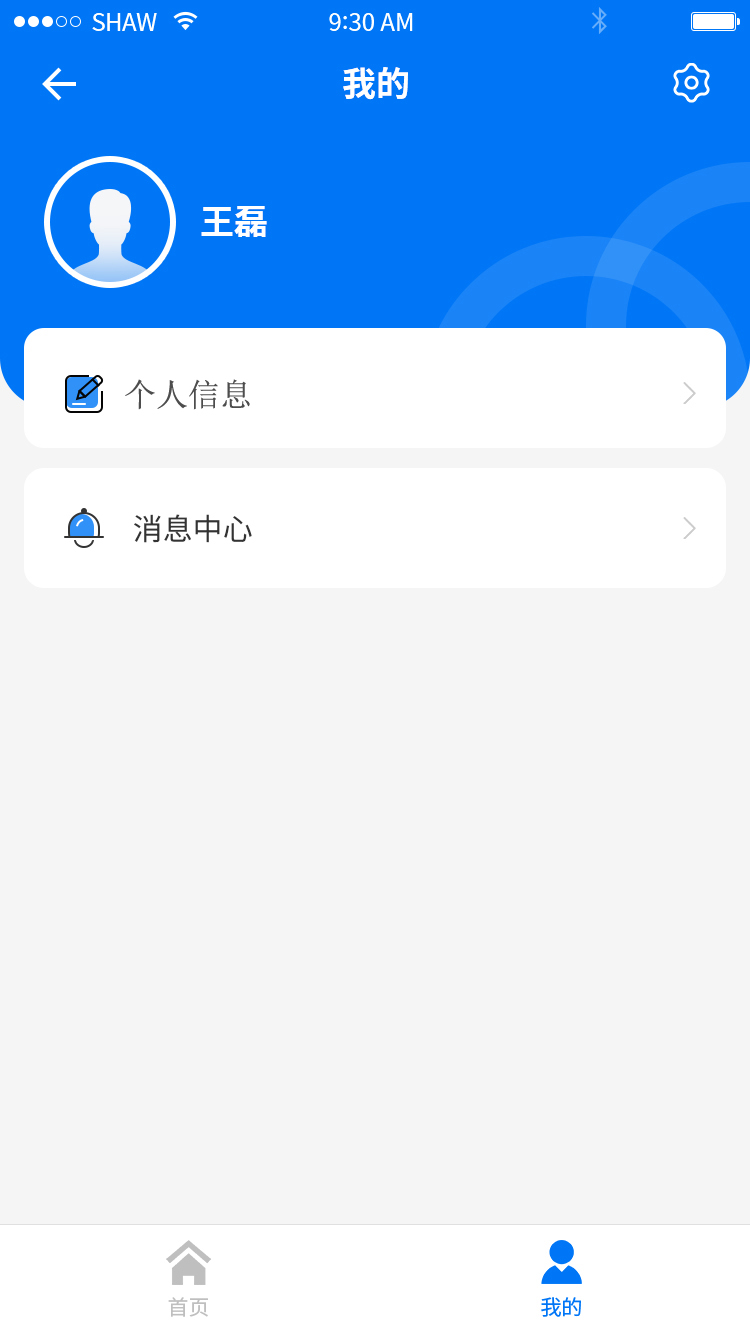Viewport: 750px width, 1334px height.
Task: Open the settings gear icon
Action: (691, 84)
